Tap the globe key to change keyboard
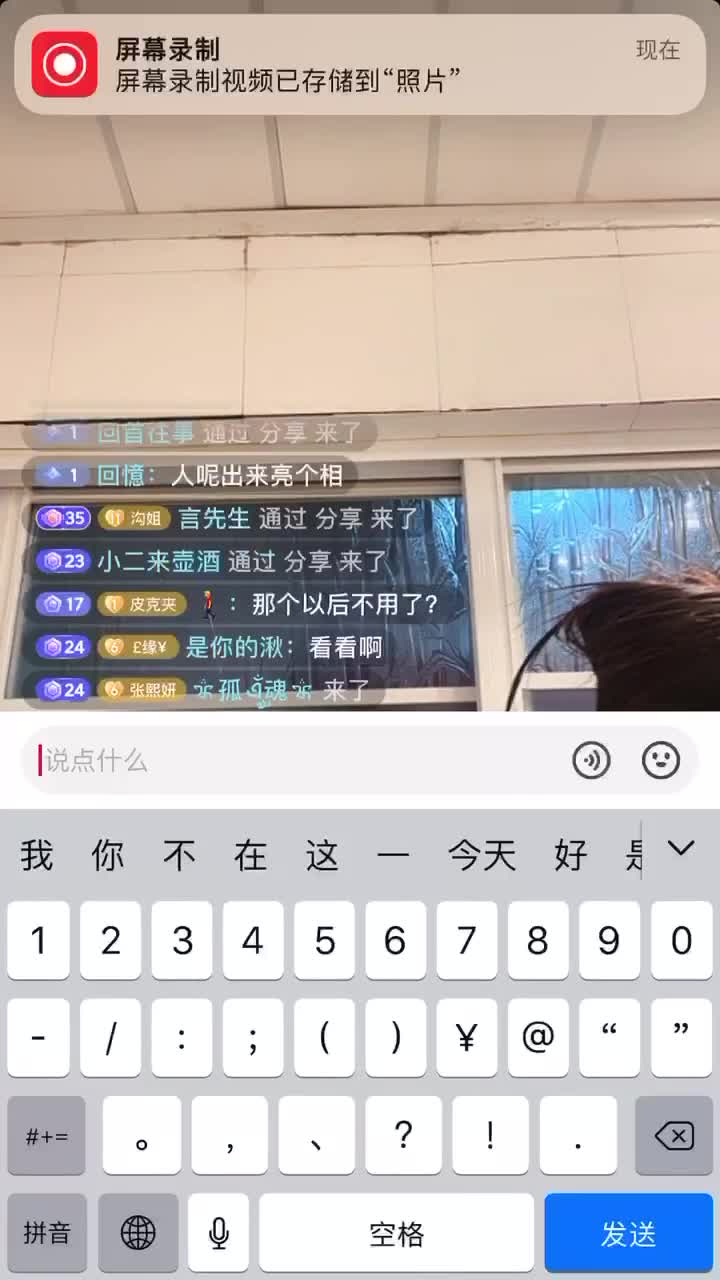The image size is (720, 1280). click(x=138, y=1233)
